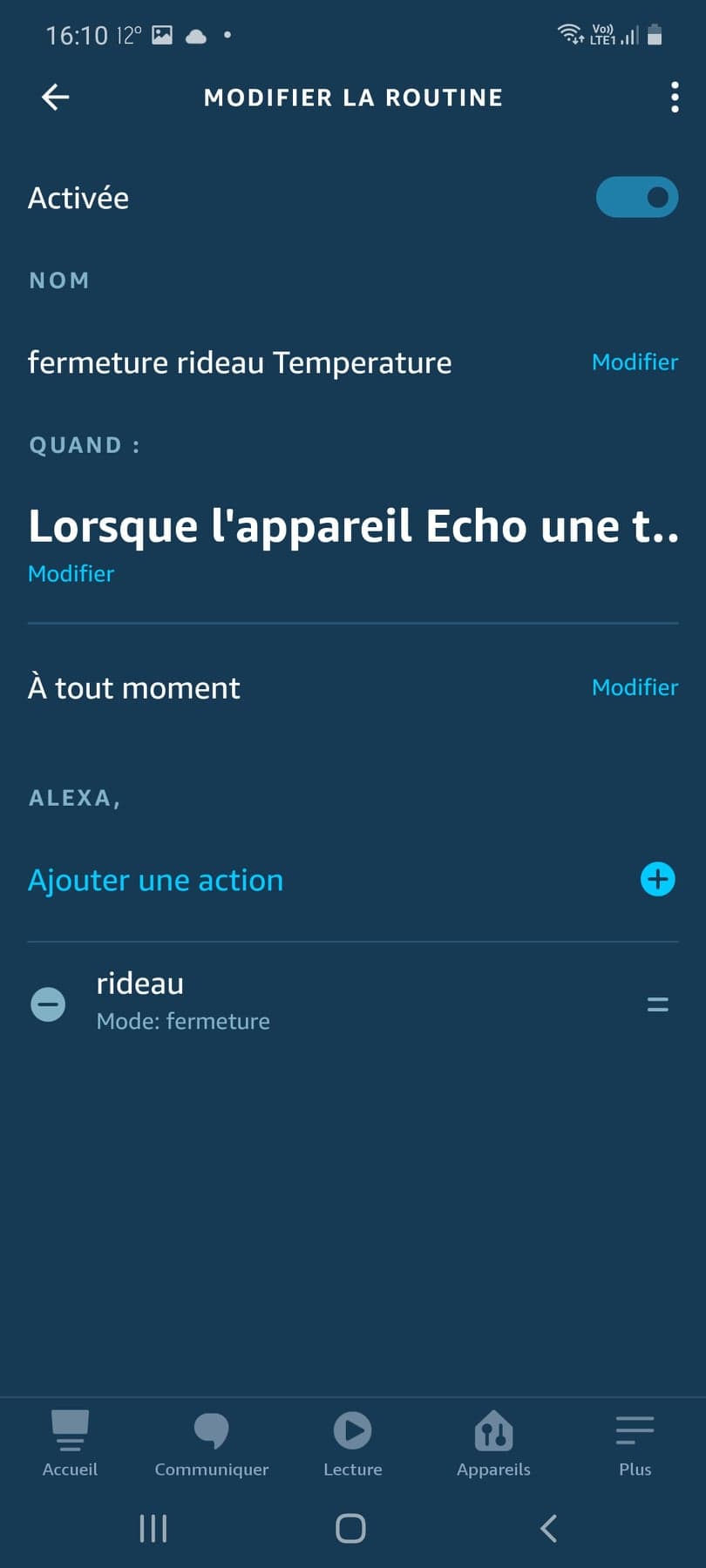Remove the rideau action with minus icon
This screenshot has width=706, height=1568.
48,1004
